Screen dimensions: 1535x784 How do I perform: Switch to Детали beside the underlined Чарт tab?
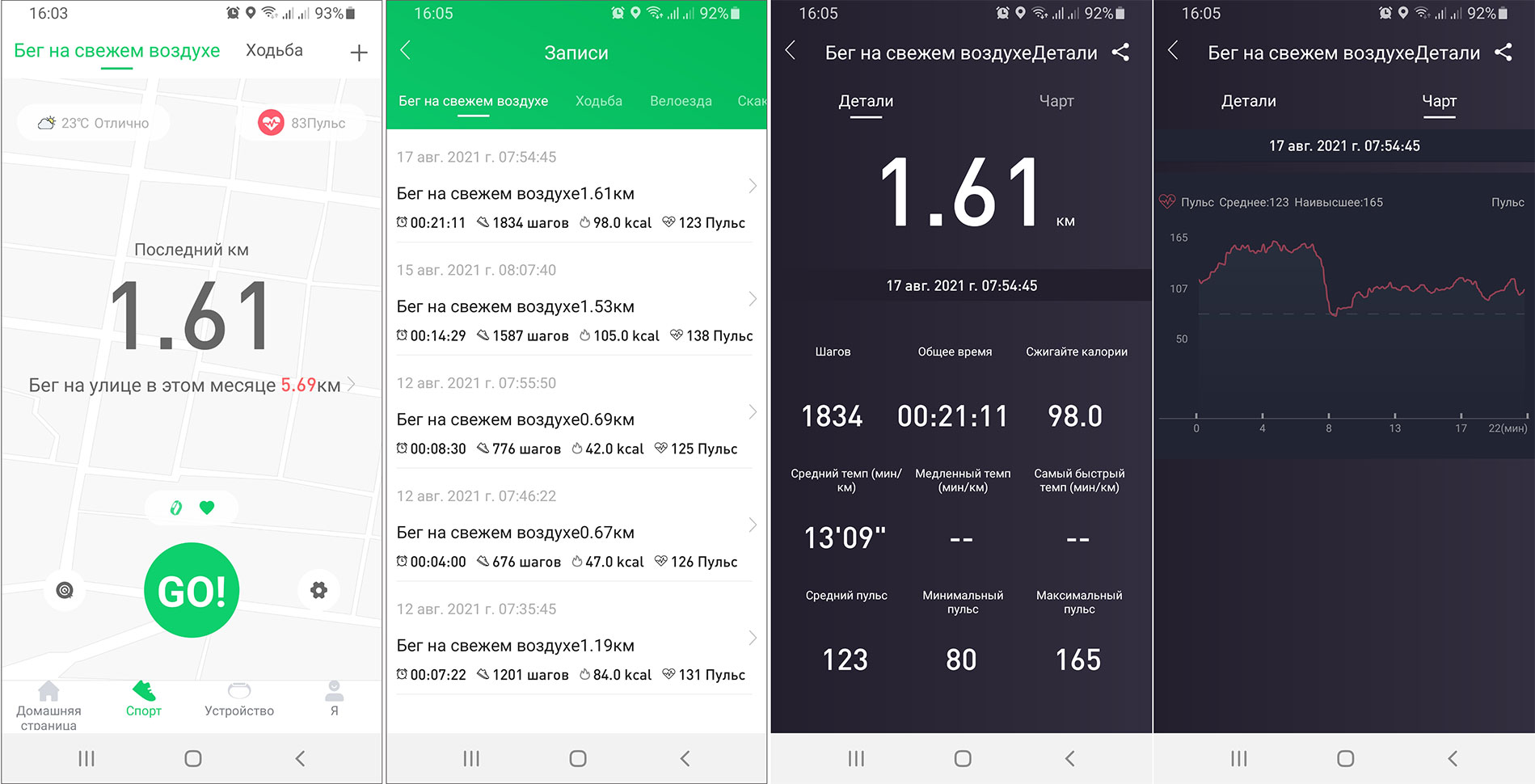point(1248,101)
